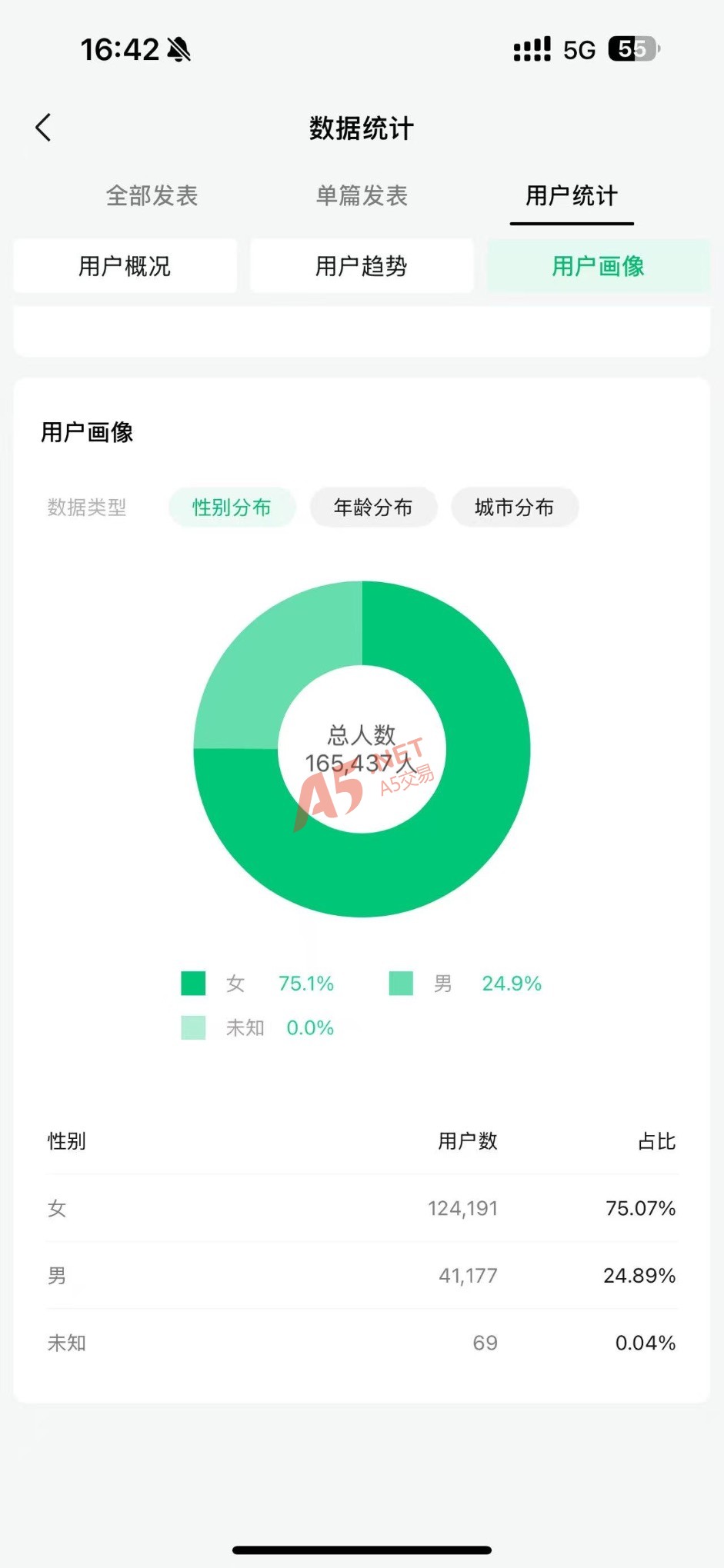Open the 单篇发表 tab
724x1568 pixels.
coord(362,195)
